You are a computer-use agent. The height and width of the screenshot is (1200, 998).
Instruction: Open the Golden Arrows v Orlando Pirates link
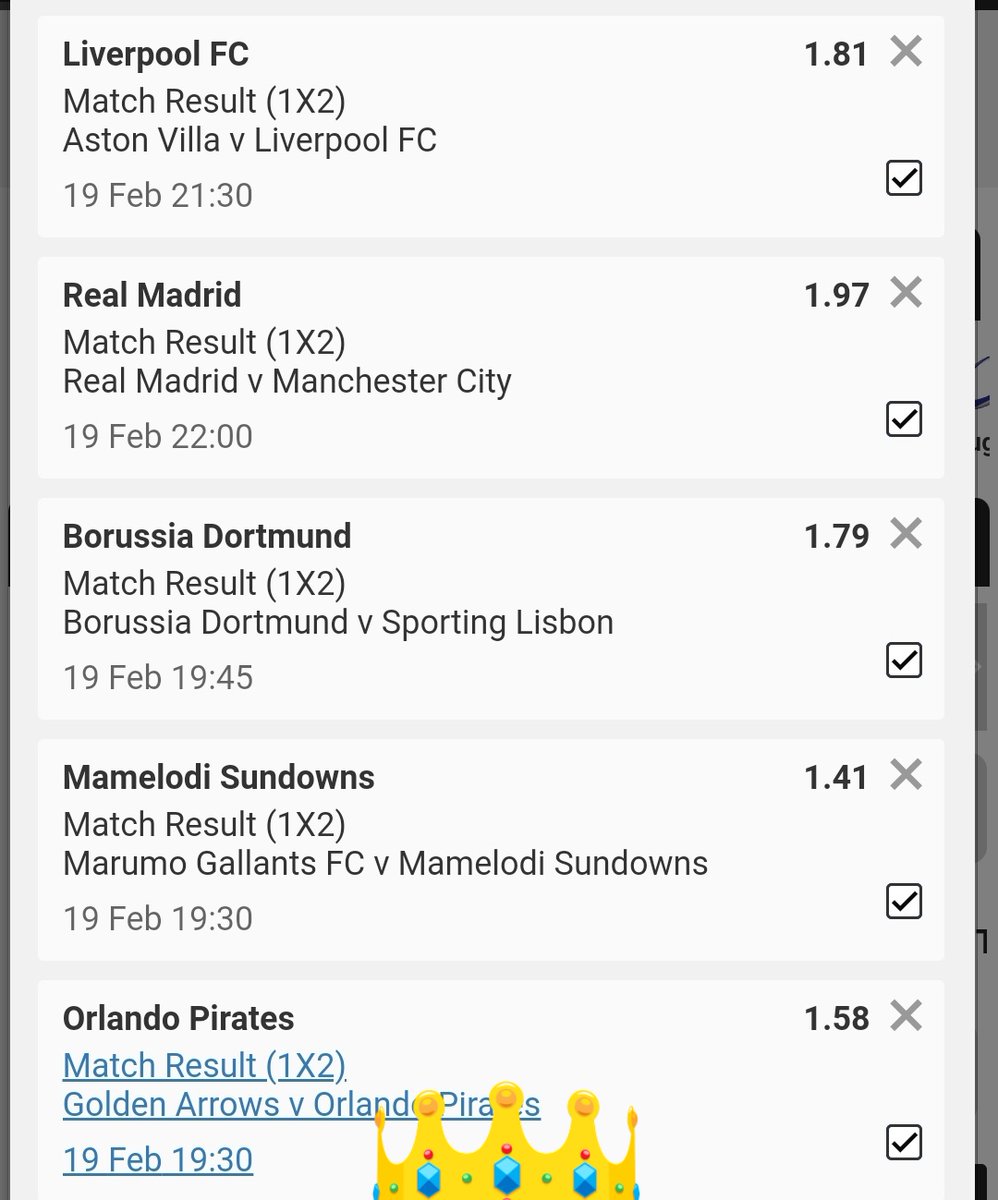301,1105
